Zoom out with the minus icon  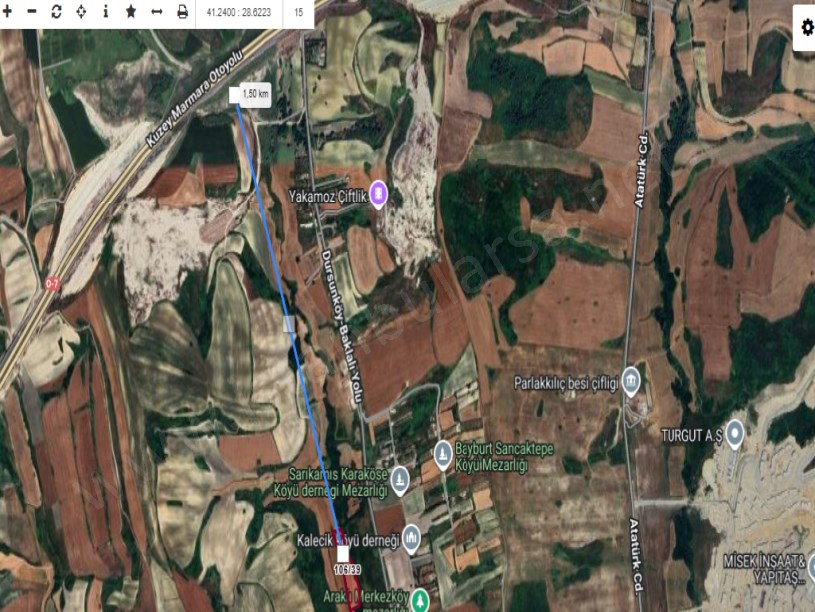coord(32,13)
